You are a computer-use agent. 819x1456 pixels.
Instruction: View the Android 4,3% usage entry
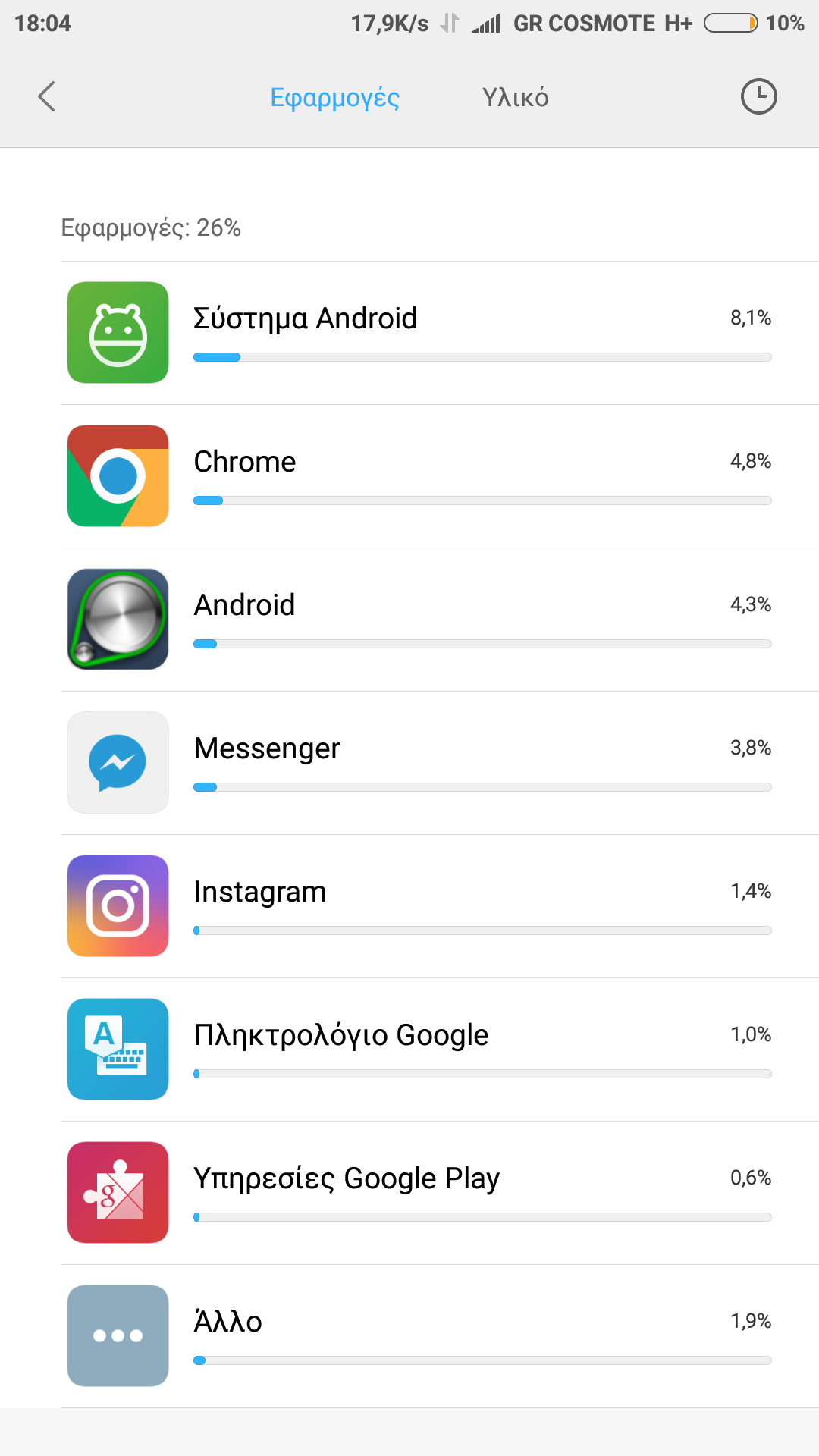[x=440, y=620]
